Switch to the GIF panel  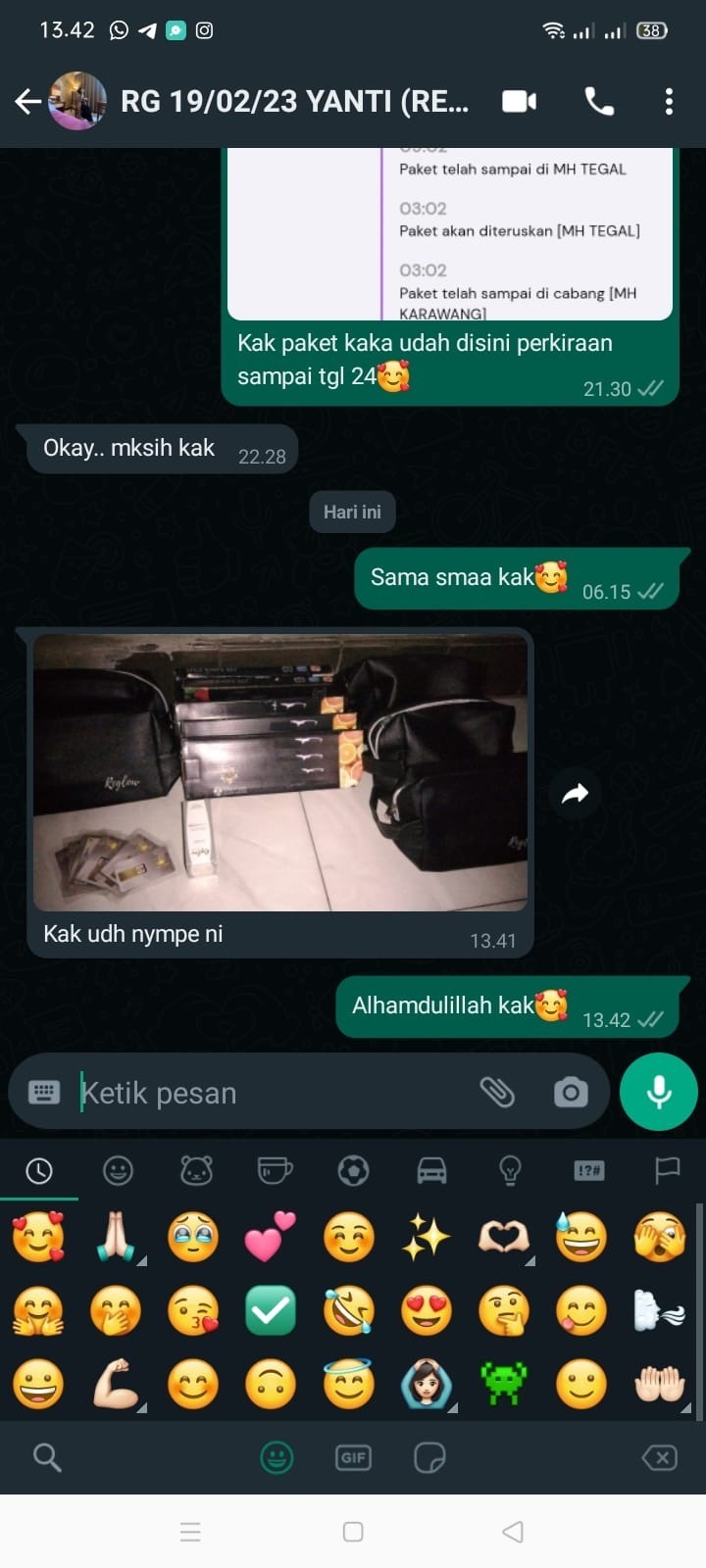353,1458
